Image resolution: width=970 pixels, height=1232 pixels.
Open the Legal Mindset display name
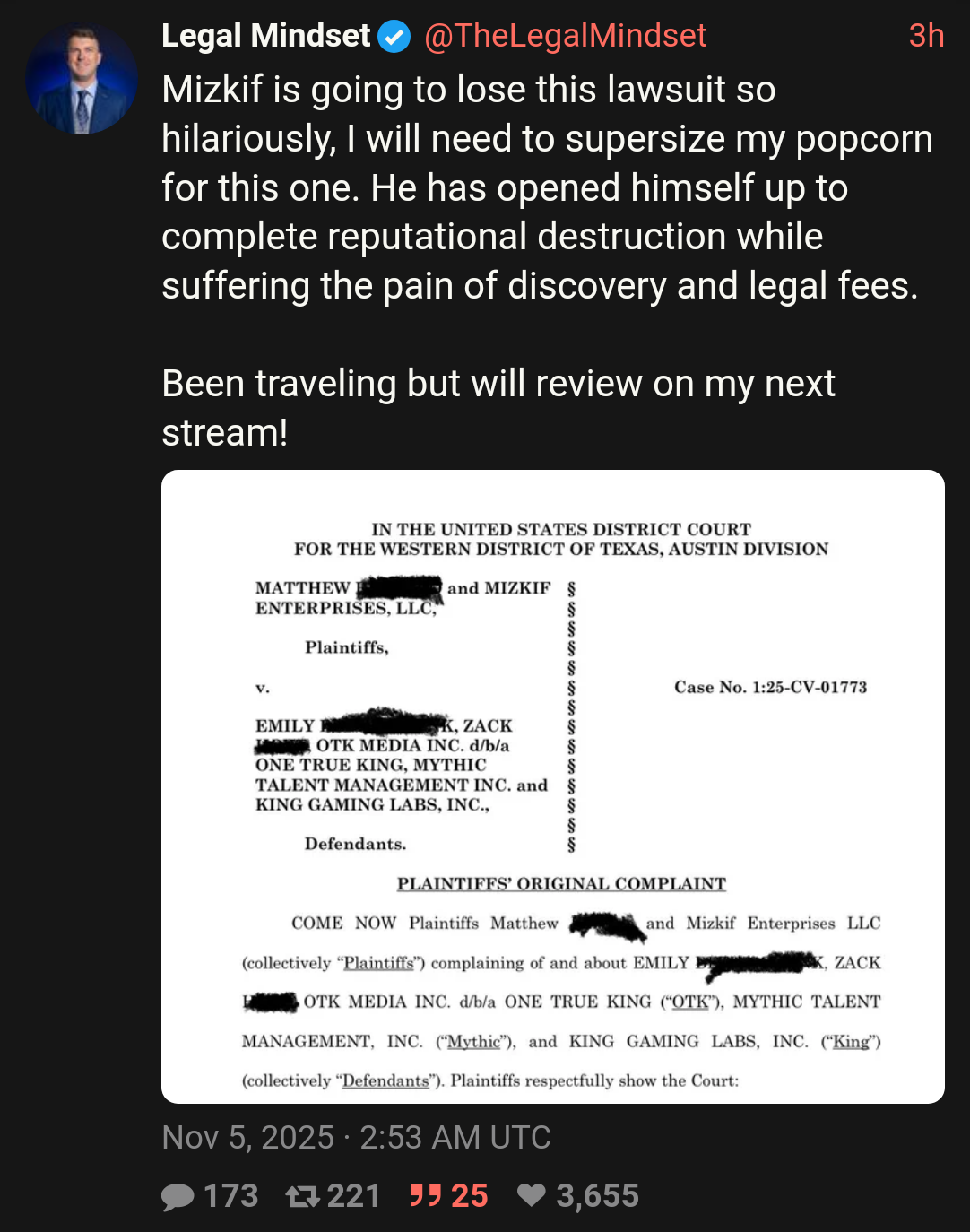265,36
